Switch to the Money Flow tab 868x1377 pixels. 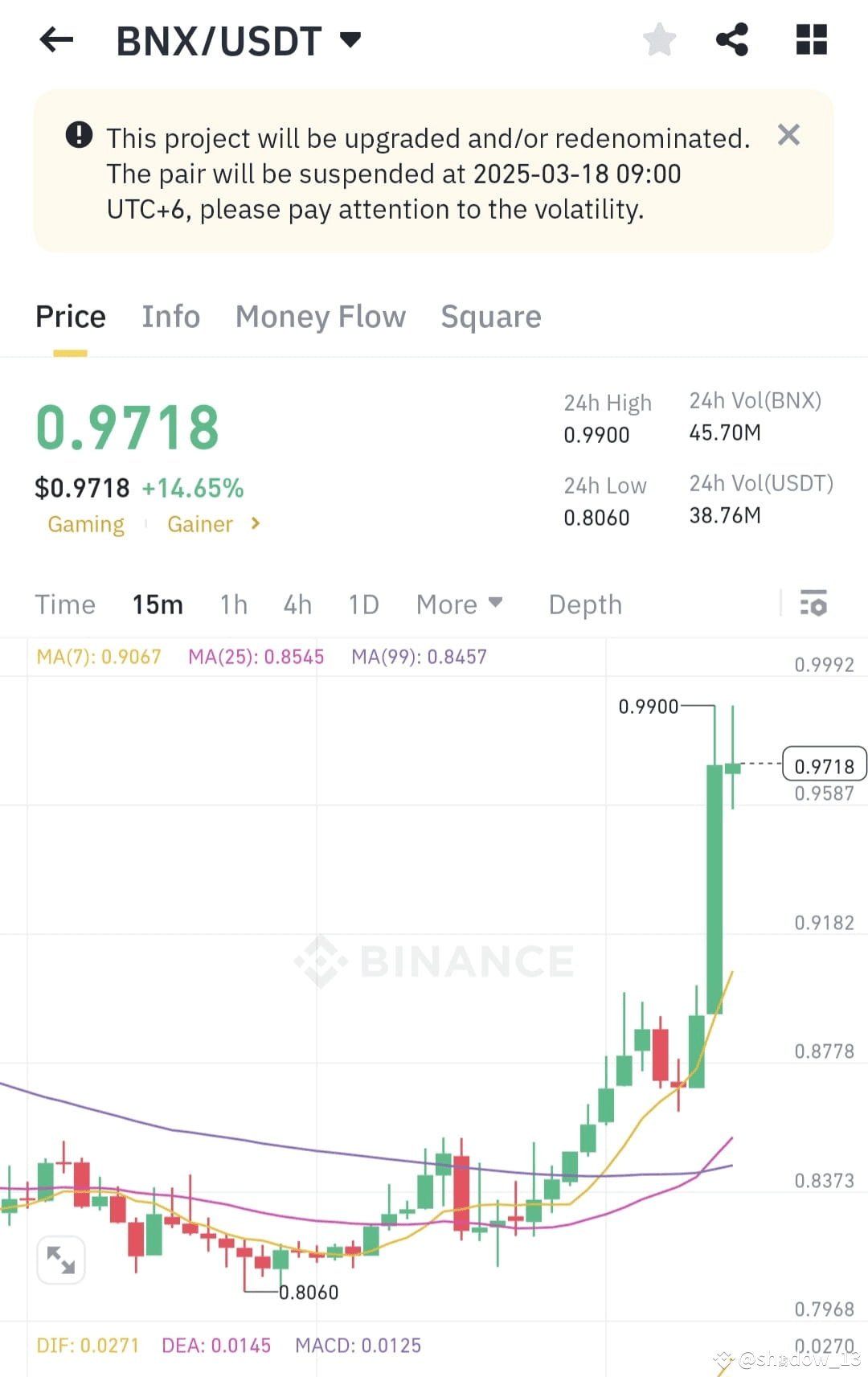point(321,316)
